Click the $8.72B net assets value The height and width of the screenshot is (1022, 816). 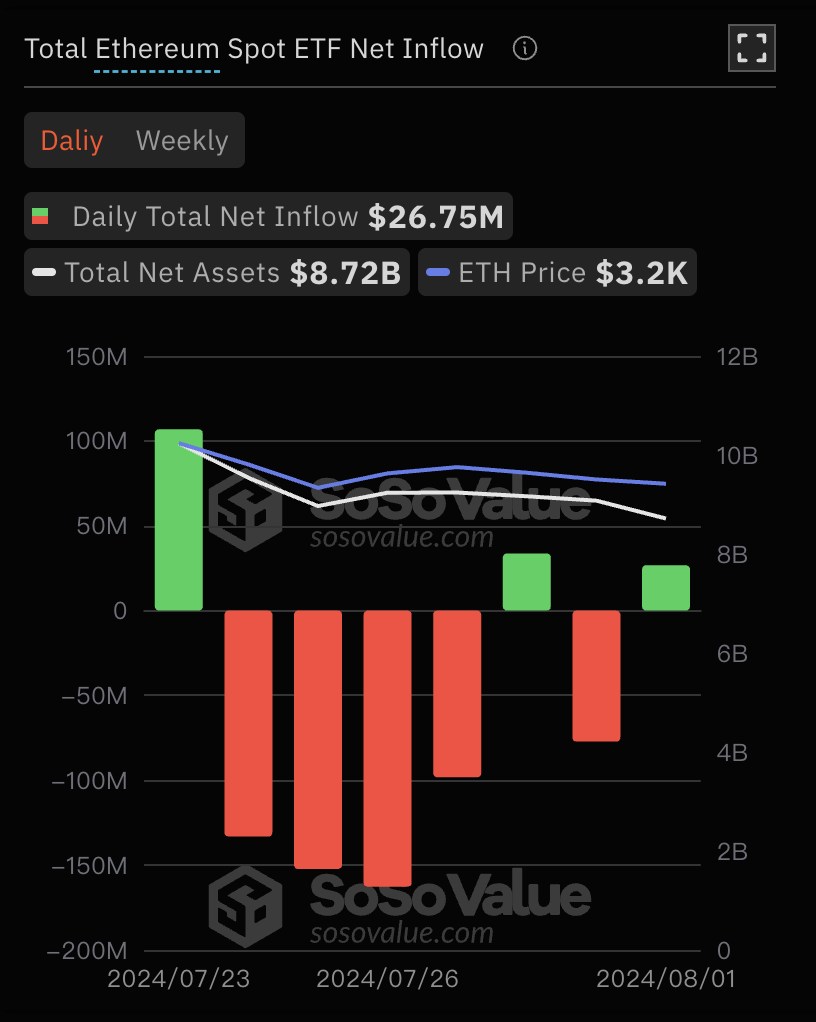[x=346, y=272]
